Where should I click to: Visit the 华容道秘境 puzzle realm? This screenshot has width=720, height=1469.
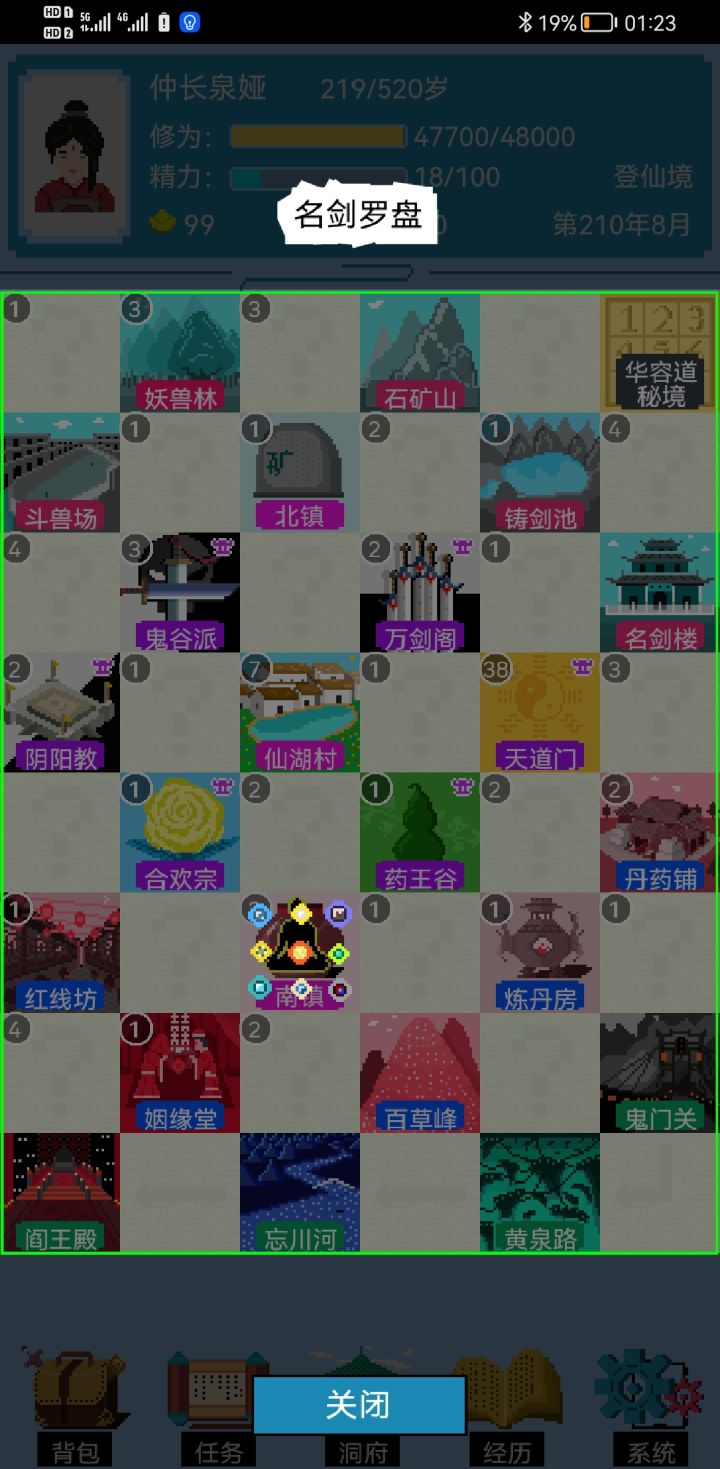(x=658, y=353)
